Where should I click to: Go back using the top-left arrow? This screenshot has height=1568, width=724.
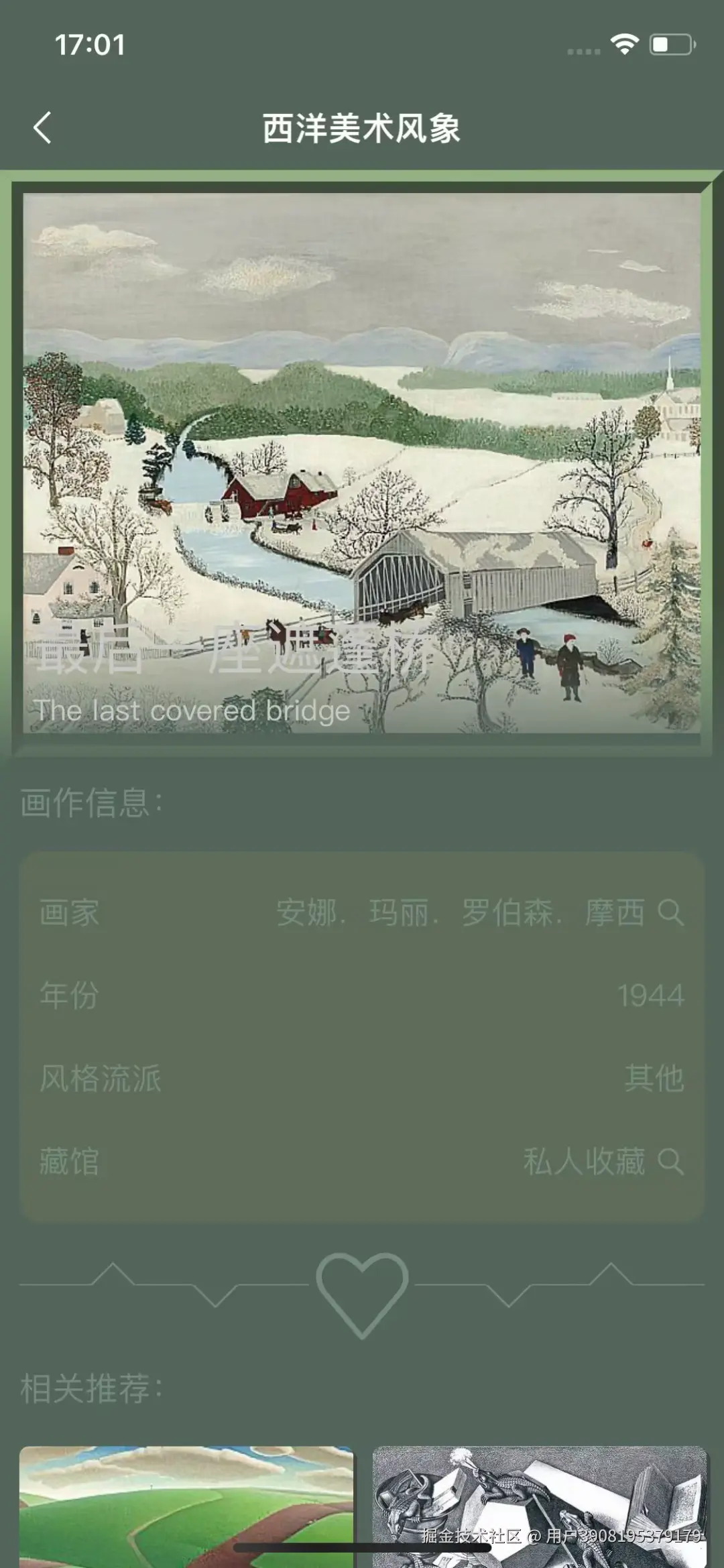pyautogui.click(x=42, y=127)
